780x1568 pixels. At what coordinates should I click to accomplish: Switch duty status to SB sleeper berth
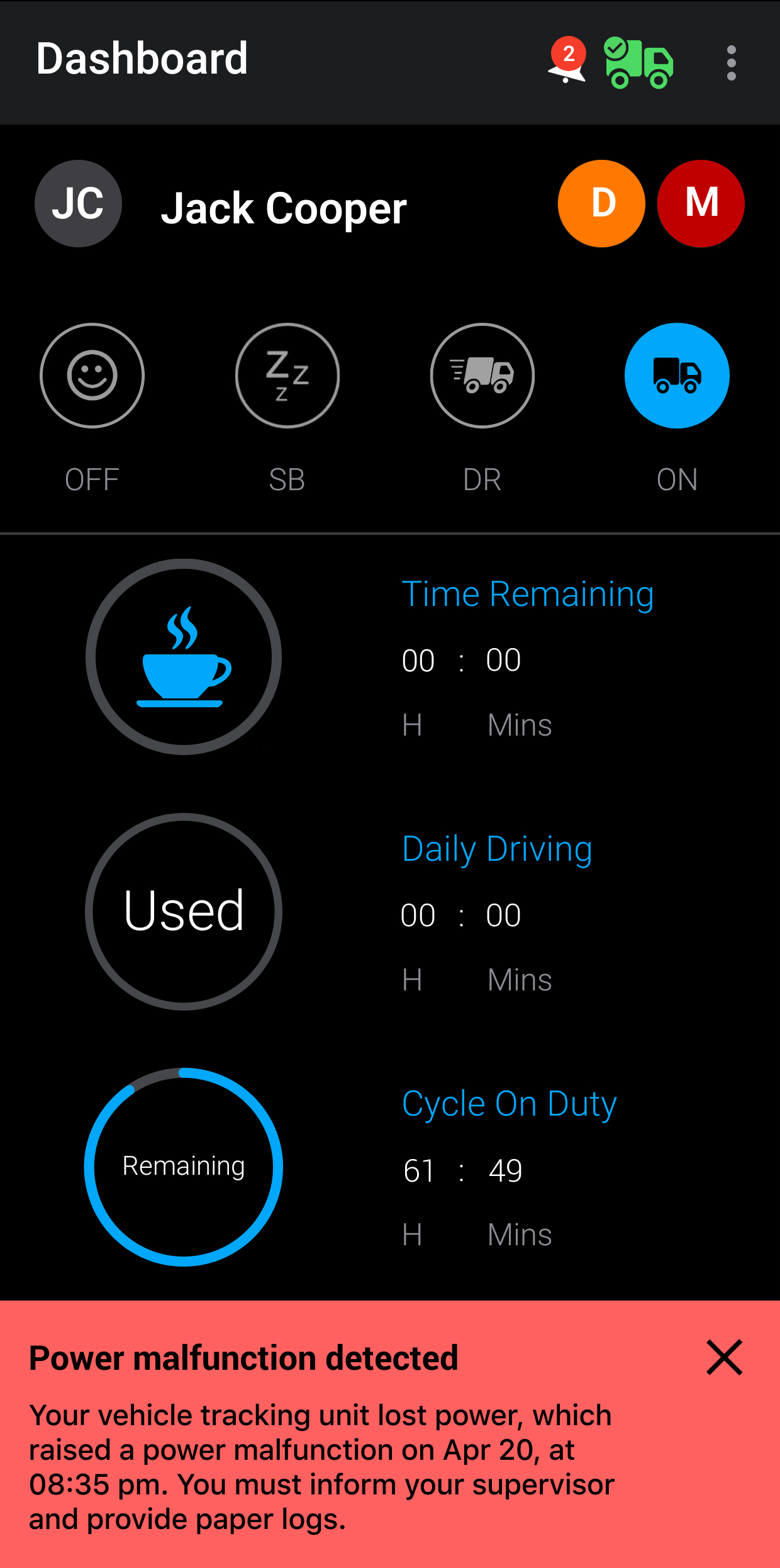(287, 375)
